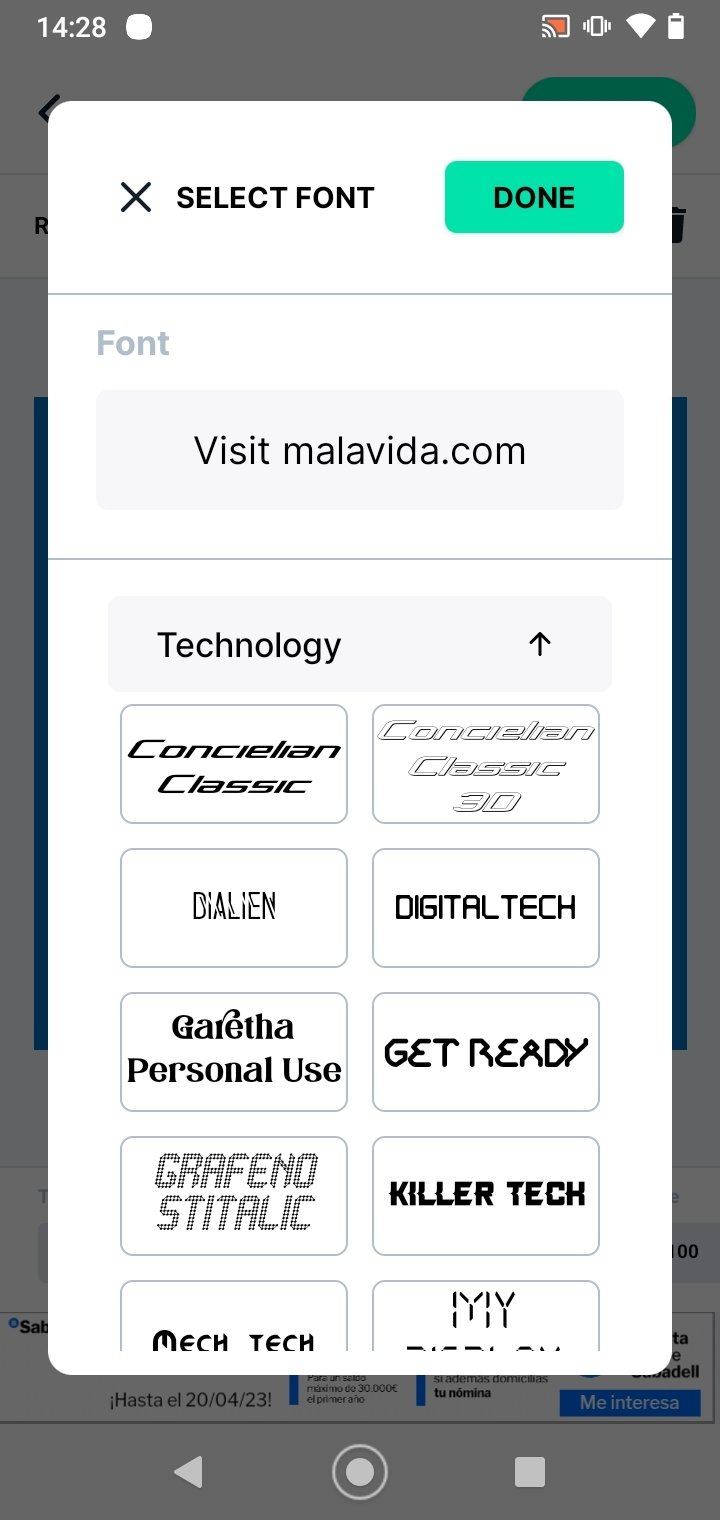The width and height of the screenshot is (720, 1520).
Task: Pick the Killer Tech font
Action: click(x=486, y=1196)
